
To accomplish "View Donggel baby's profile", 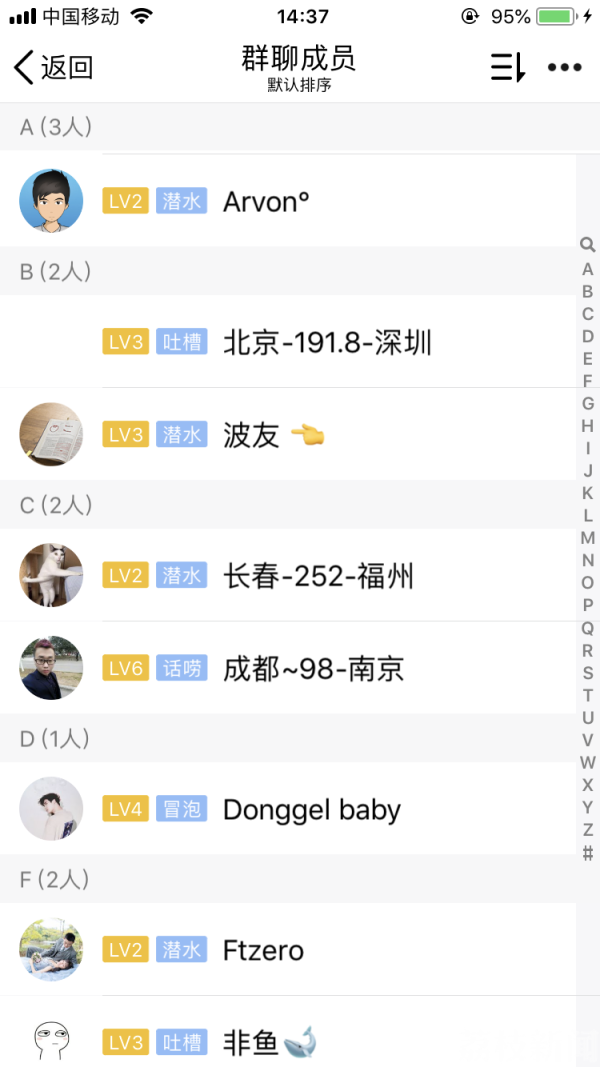I will (311, 809).
